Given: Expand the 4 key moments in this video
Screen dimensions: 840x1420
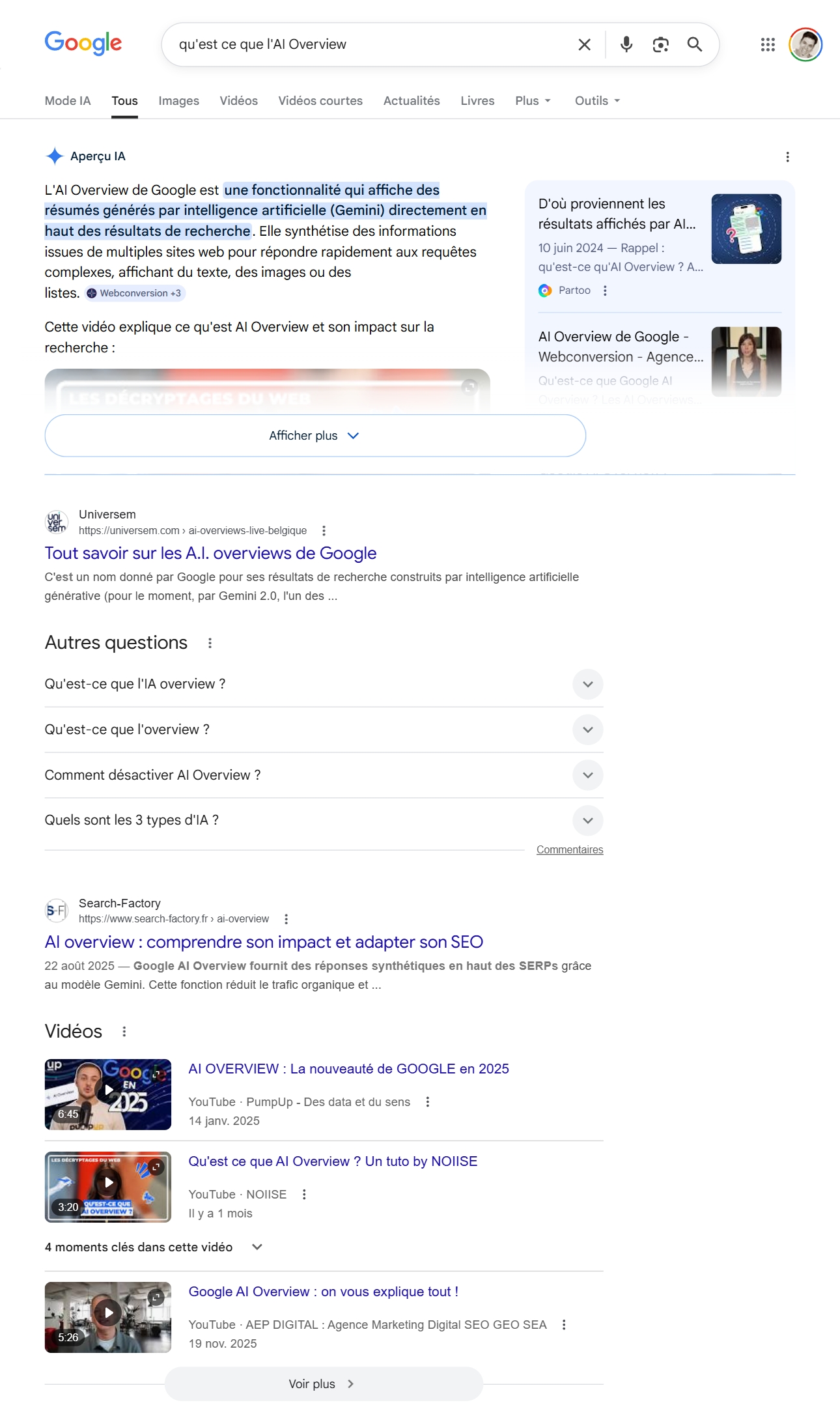Looking at the screenshot, I should coord(257,1247).
